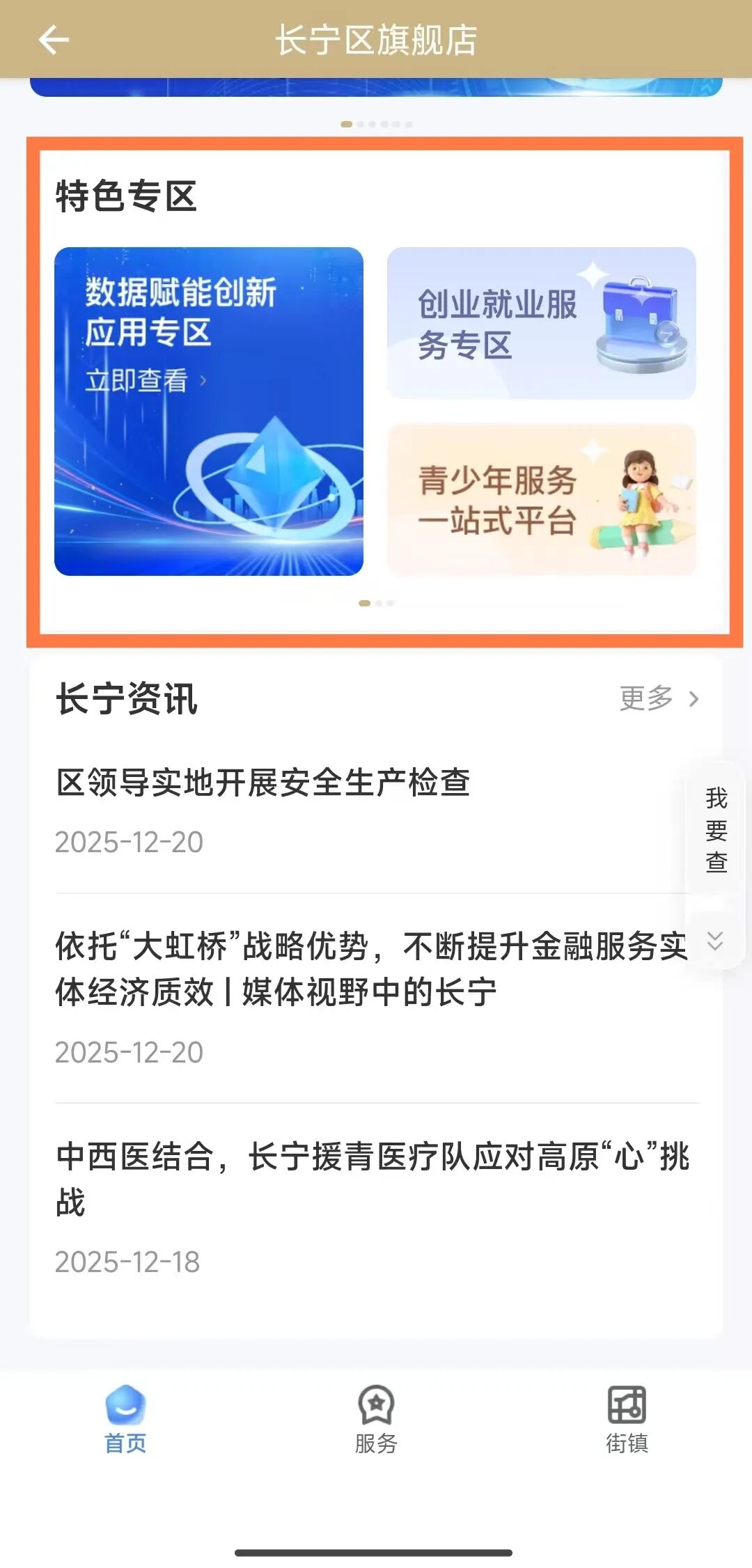This screenshot has height=1568, width=752.
Task: Read the 区领导实地开展安全生产检查 article
Action: [x=263, y=783]
